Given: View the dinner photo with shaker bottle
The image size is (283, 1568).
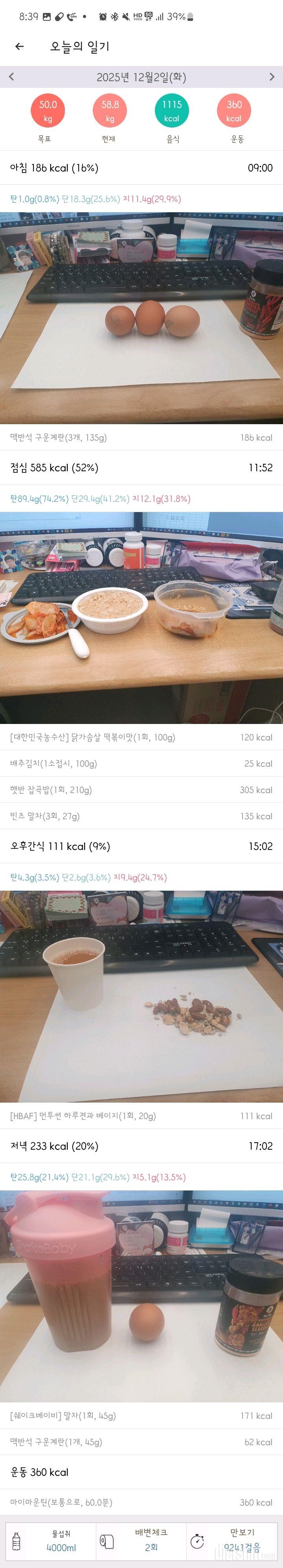Looking at the screenshot, I should pyautogui.click(x=141, y=1295).
